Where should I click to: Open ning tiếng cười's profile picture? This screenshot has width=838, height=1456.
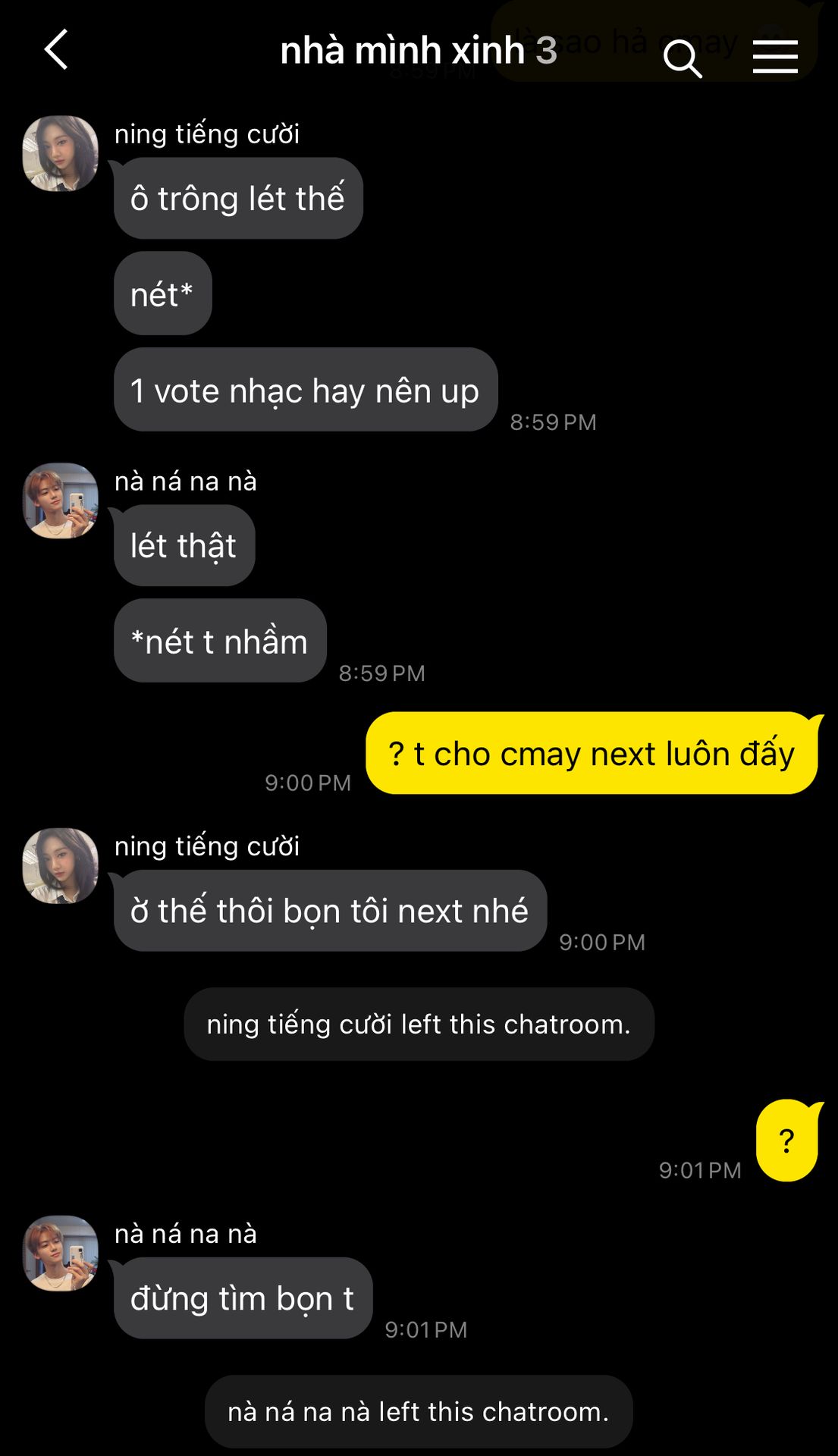(x=61, y=153)
